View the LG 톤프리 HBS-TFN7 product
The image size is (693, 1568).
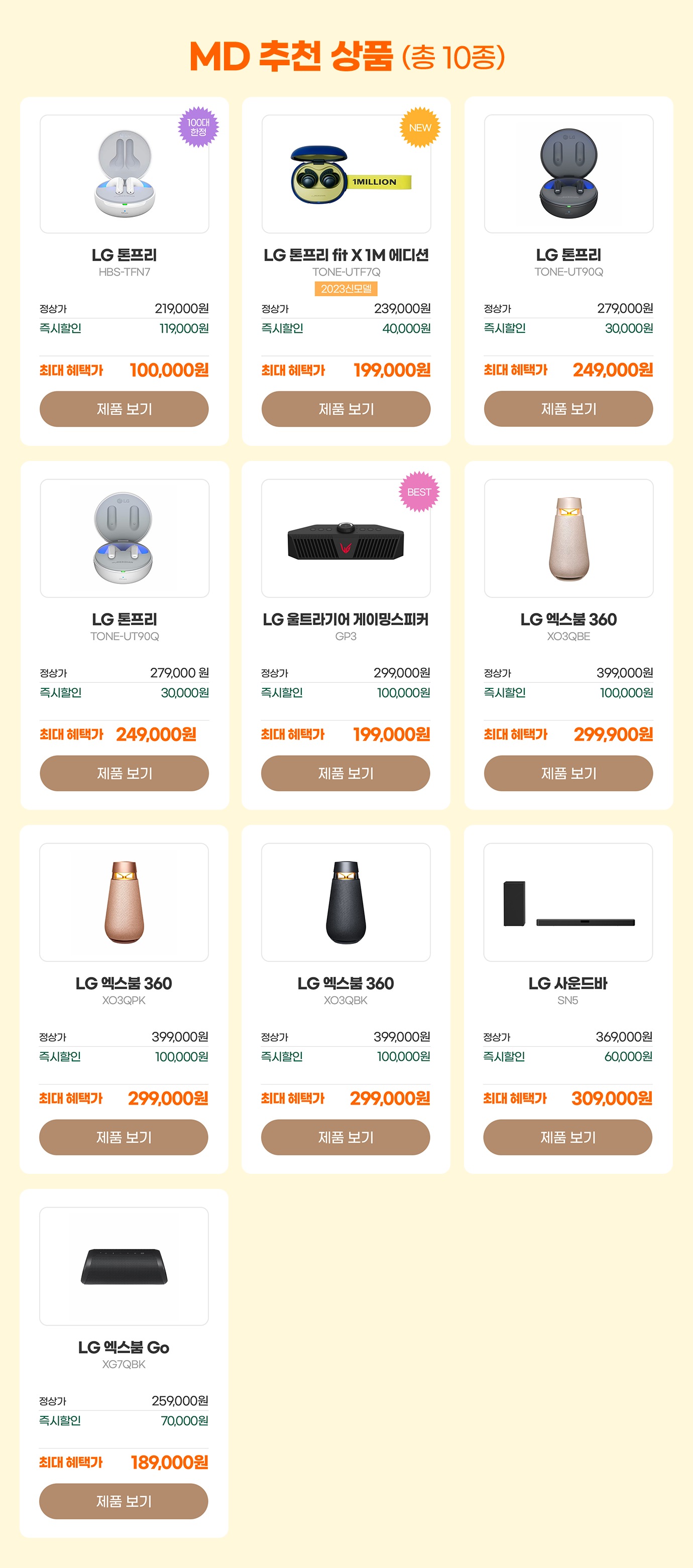tap(124, 409)
